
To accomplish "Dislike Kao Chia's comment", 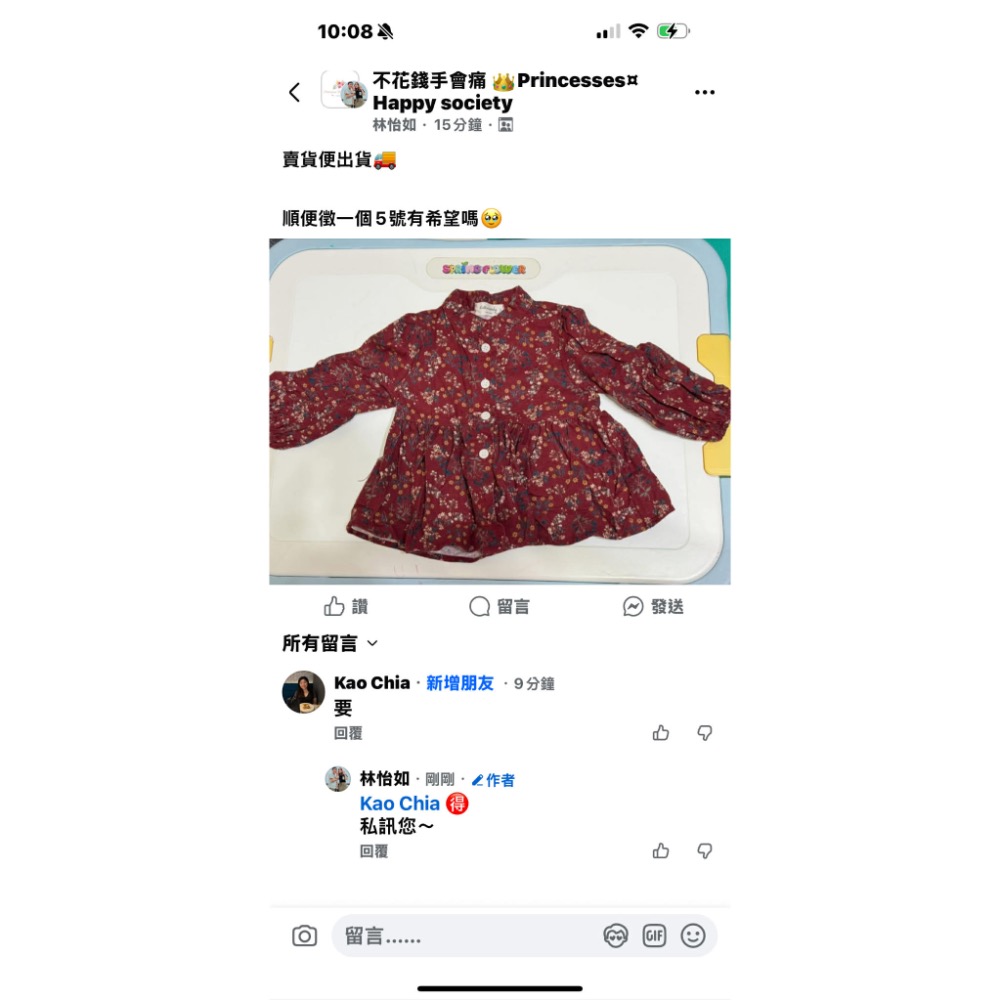I will click(x=704, y=733).
